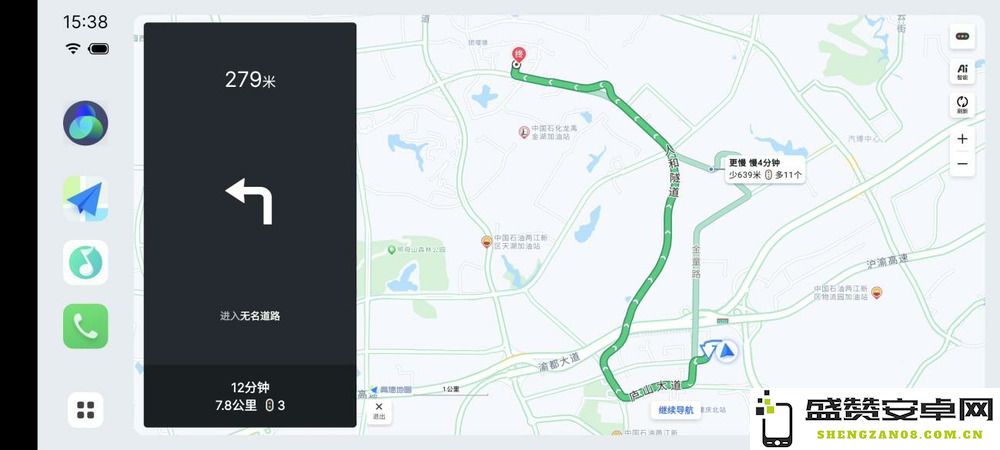Screen dimensions: 1000x450
Task: Open the AI 智能 assistant button
Action: (x=962, y=70)
